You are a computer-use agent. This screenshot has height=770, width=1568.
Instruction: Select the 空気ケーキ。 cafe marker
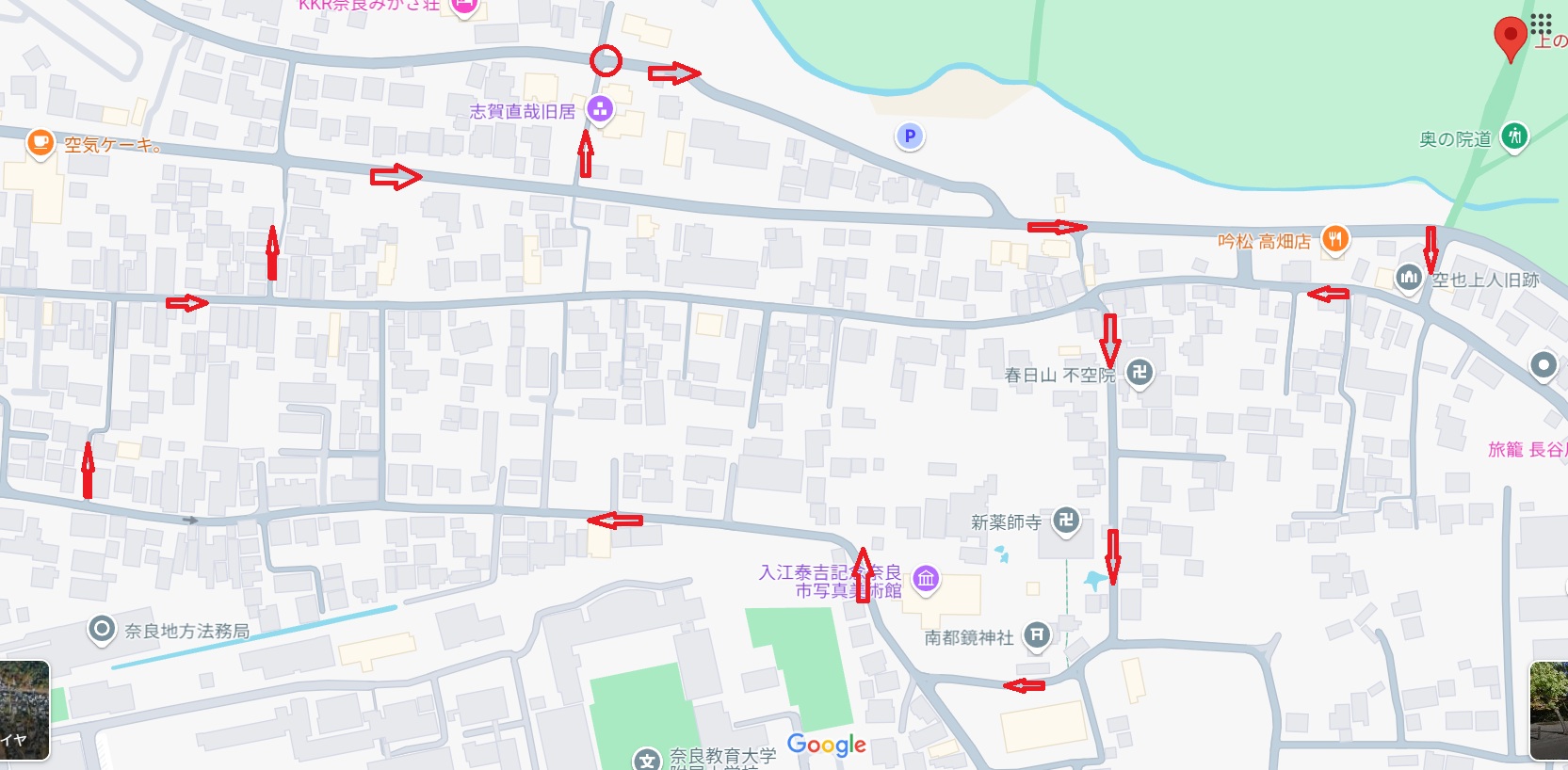40,143
